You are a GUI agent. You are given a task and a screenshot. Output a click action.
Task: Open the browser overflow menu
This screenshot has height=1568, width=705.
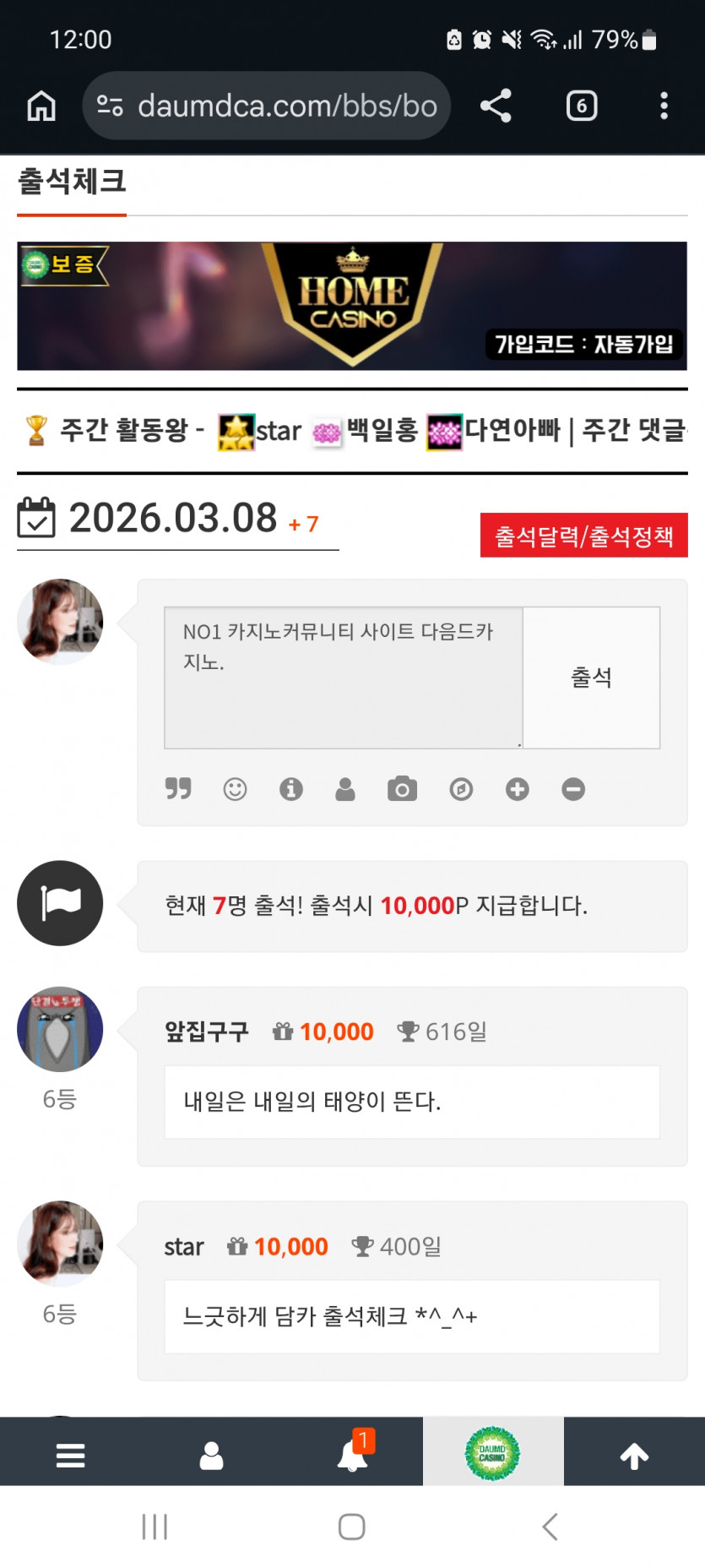tap(664, 105)
